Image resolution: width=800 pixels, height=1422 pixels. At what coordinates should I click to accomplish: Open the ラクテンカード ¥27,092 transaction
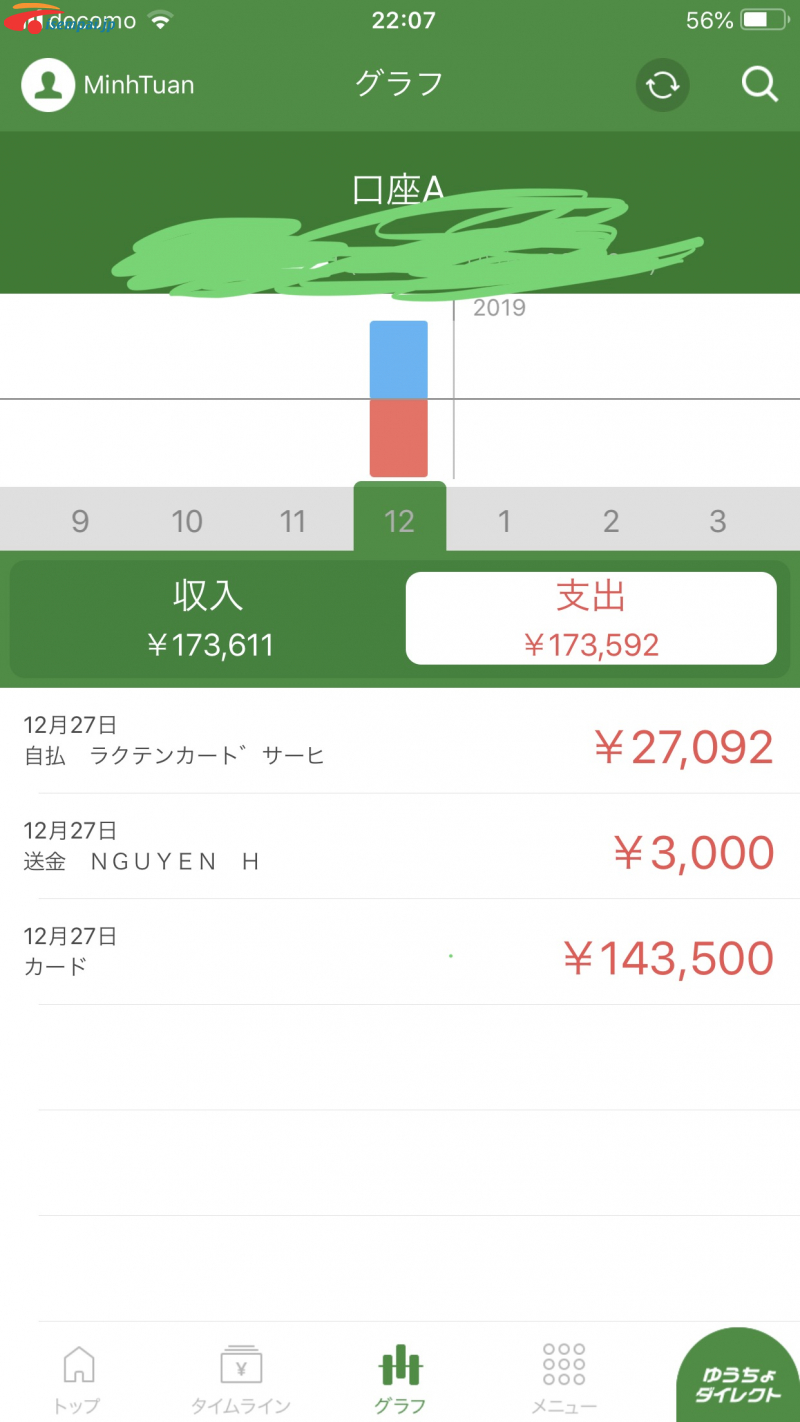pyautogui.click(x=400, y=741)
